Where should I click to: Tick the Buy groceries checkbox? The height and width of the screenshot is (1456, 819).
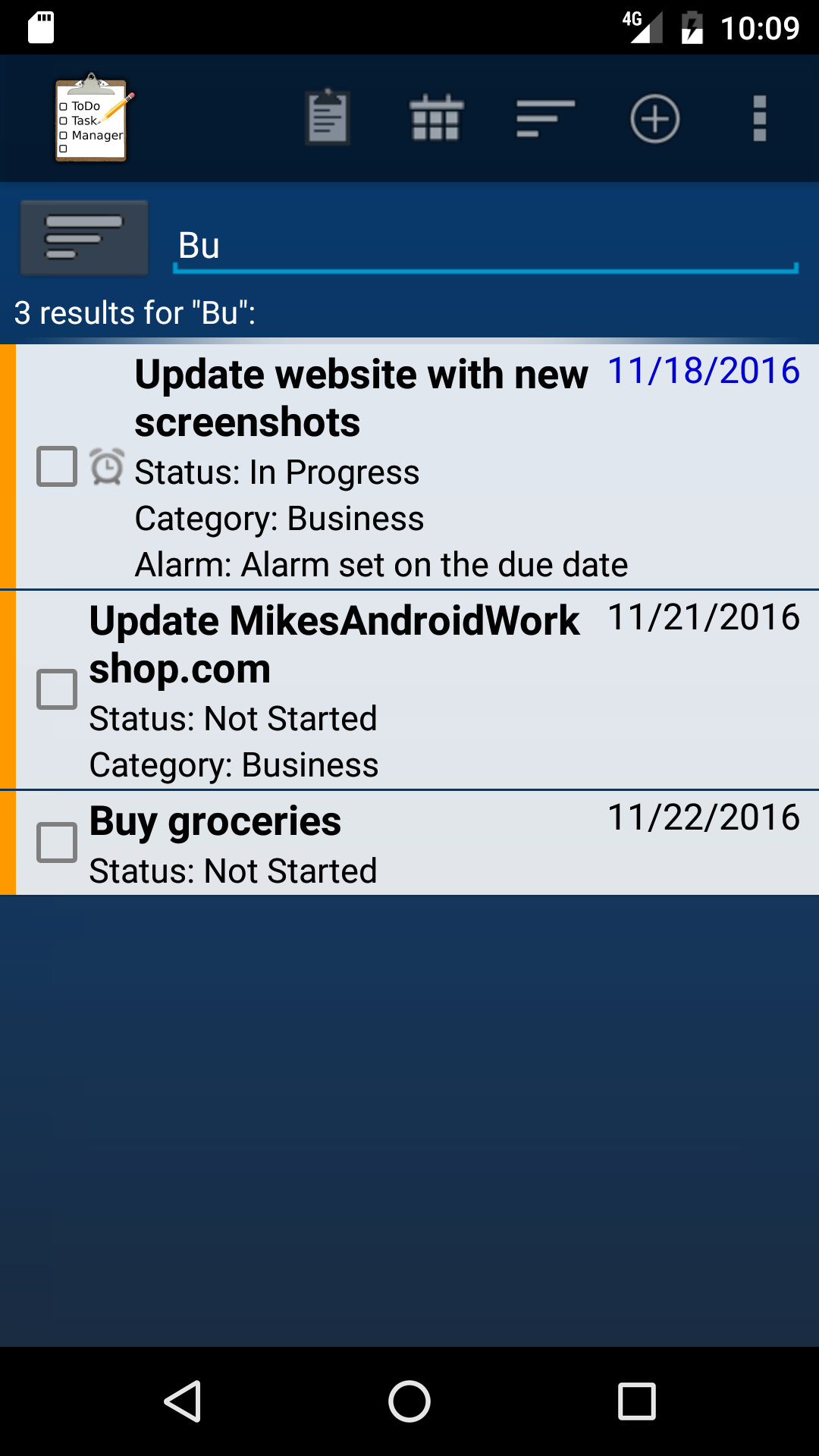(x=57, y=843)
